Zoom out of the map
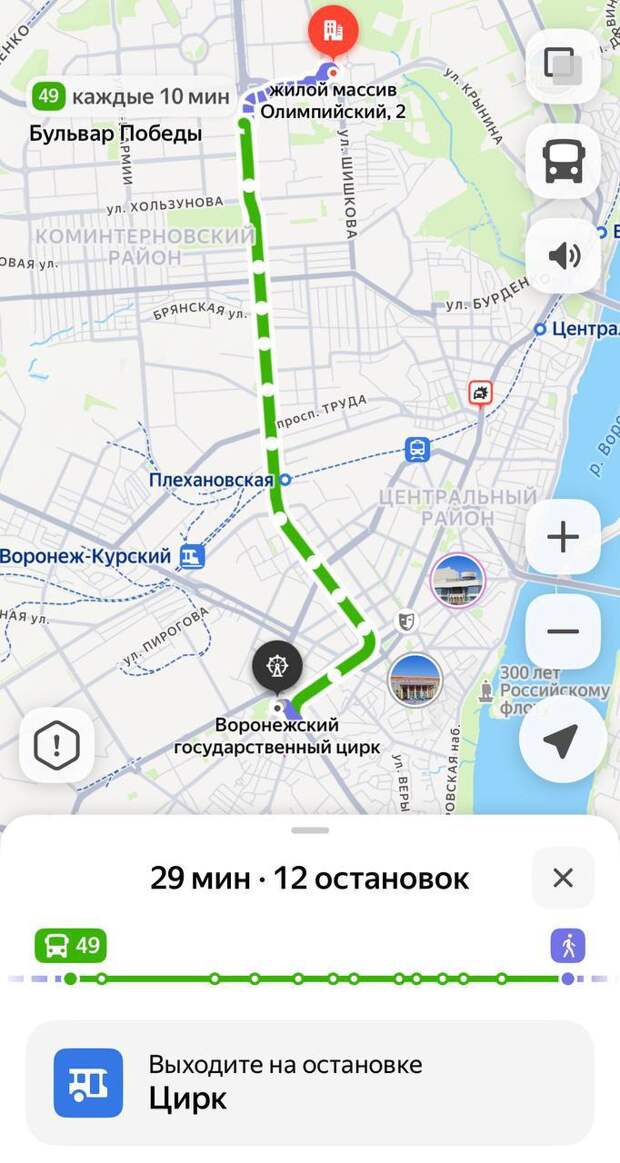The width and height of the screenshot is (620, 1163). pos(563,631)
